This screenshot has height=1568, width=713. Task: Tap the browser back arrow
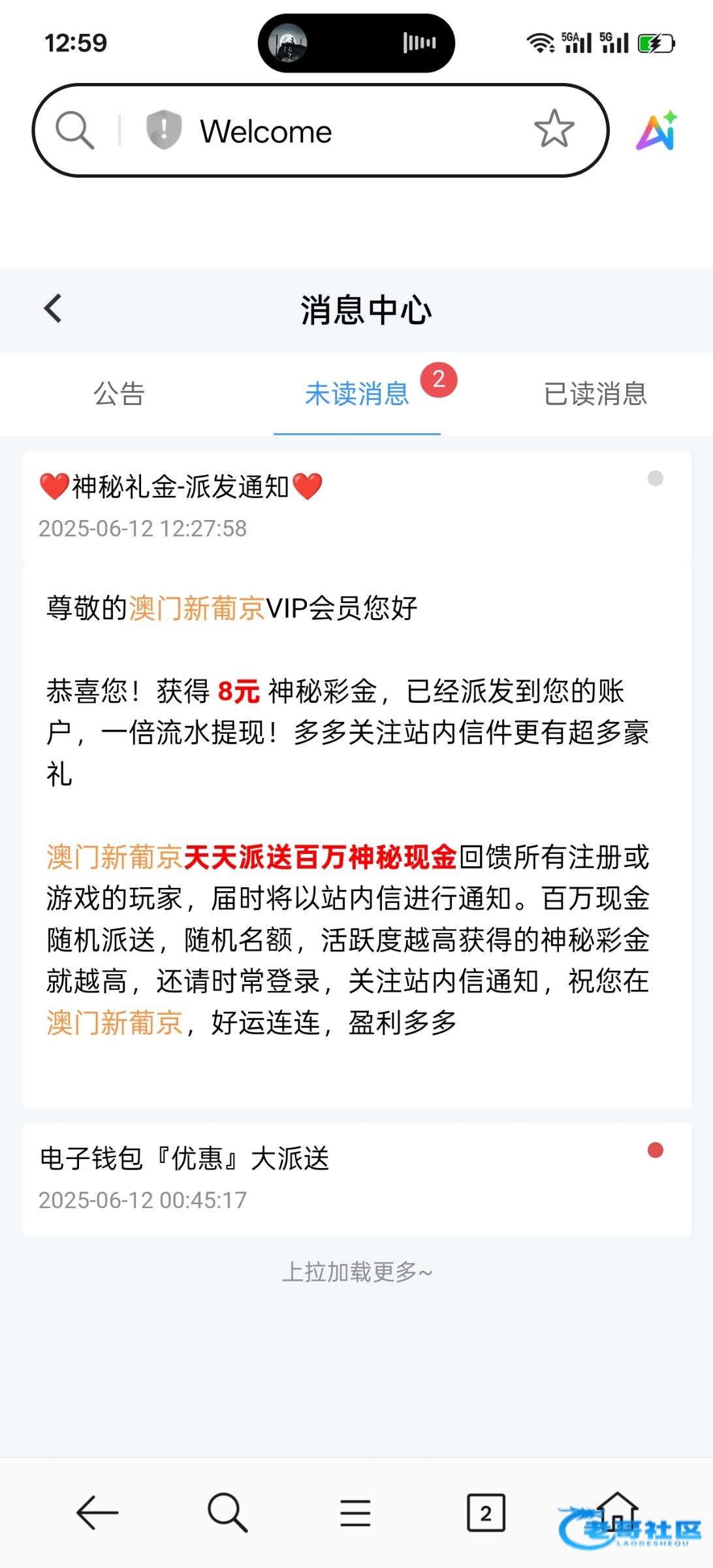point(97,1512)
